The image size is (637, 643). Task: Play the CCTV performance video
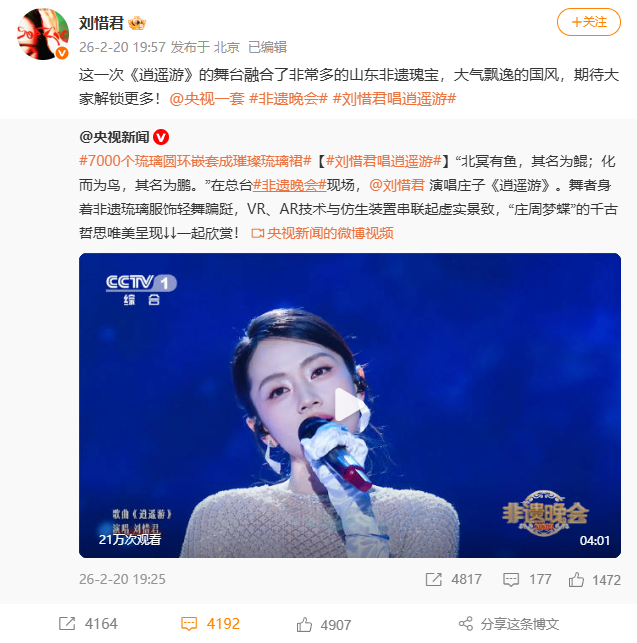[x=346, y=405]
